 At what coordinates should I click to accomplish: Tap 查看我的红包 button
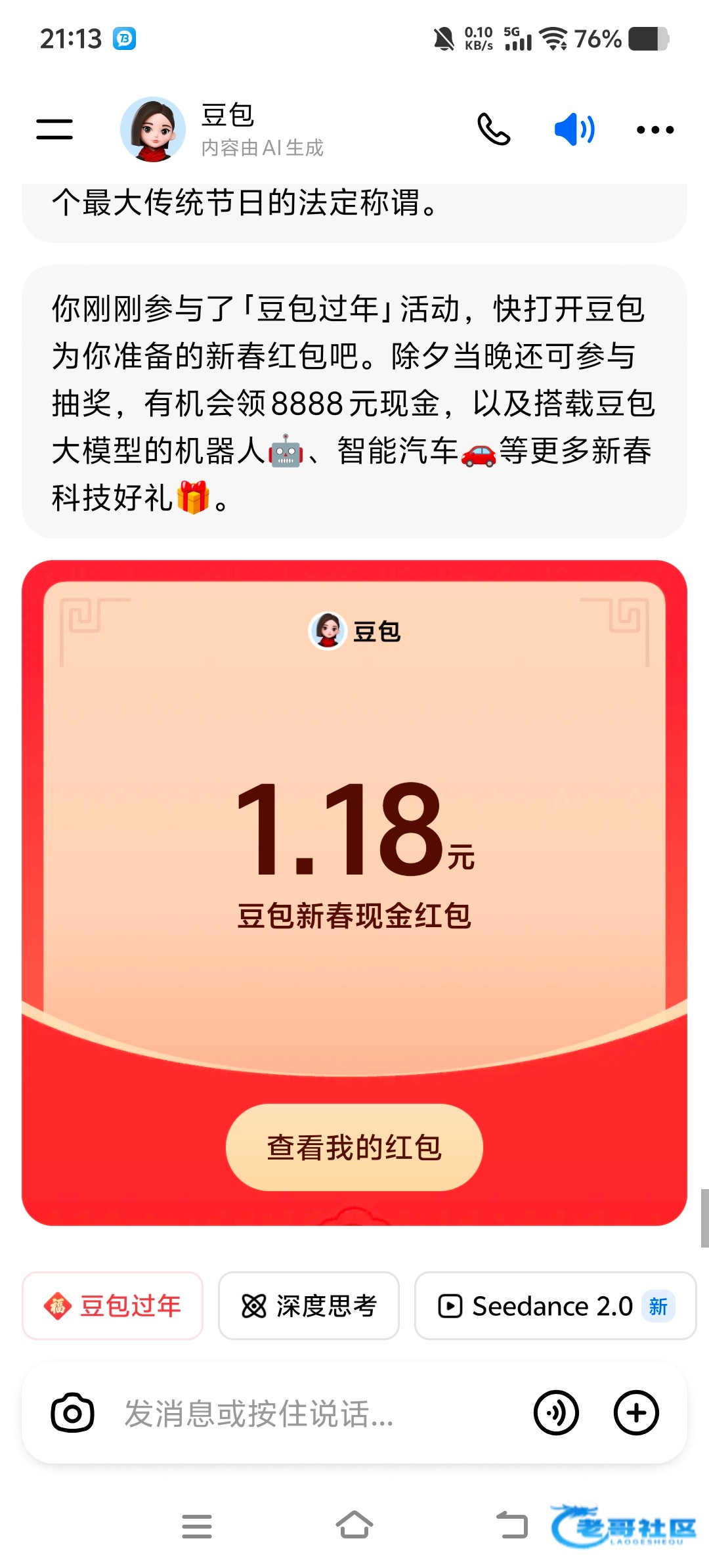(354, 1147)
